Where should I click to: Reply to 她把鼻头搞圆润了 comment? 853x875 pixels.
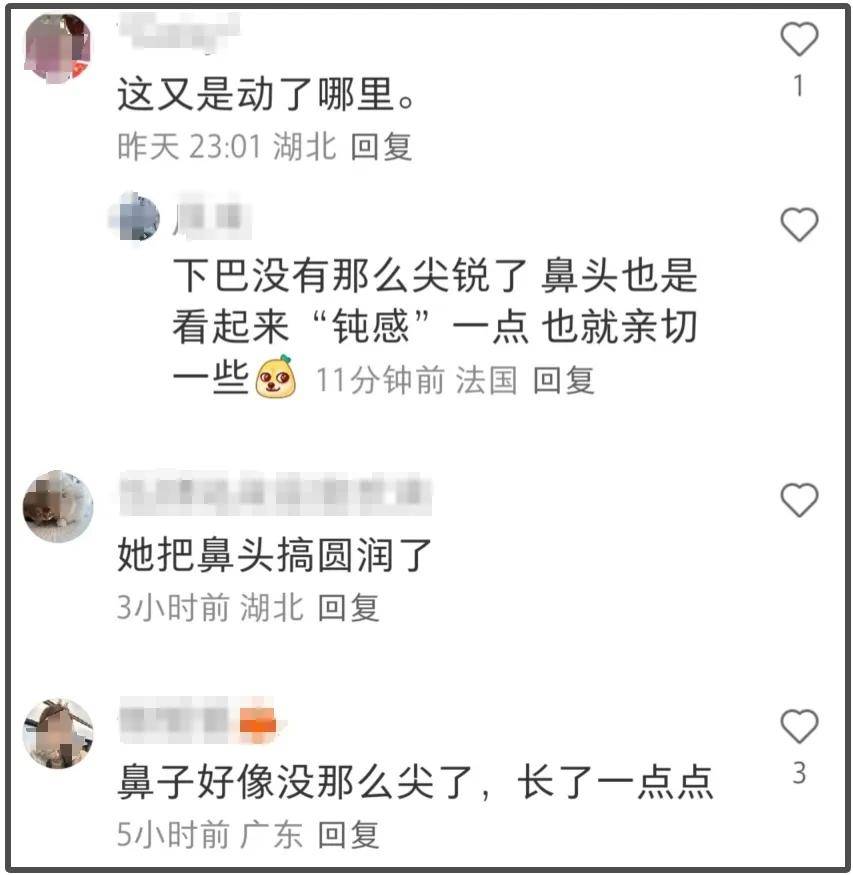coord(349,607)
